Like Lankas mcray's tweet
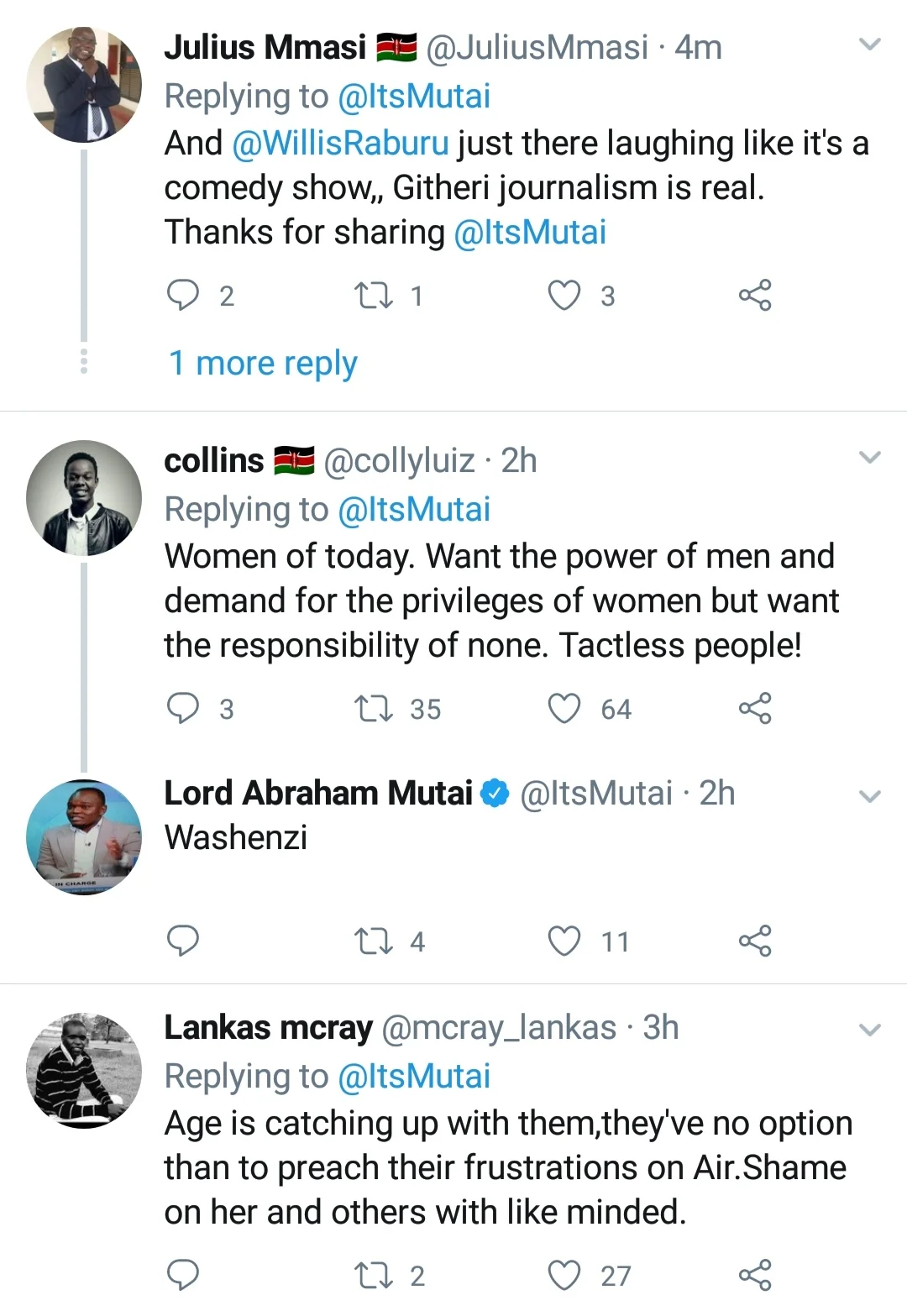The height and width of the screenshot is (1316, 907). (564, 1275)
